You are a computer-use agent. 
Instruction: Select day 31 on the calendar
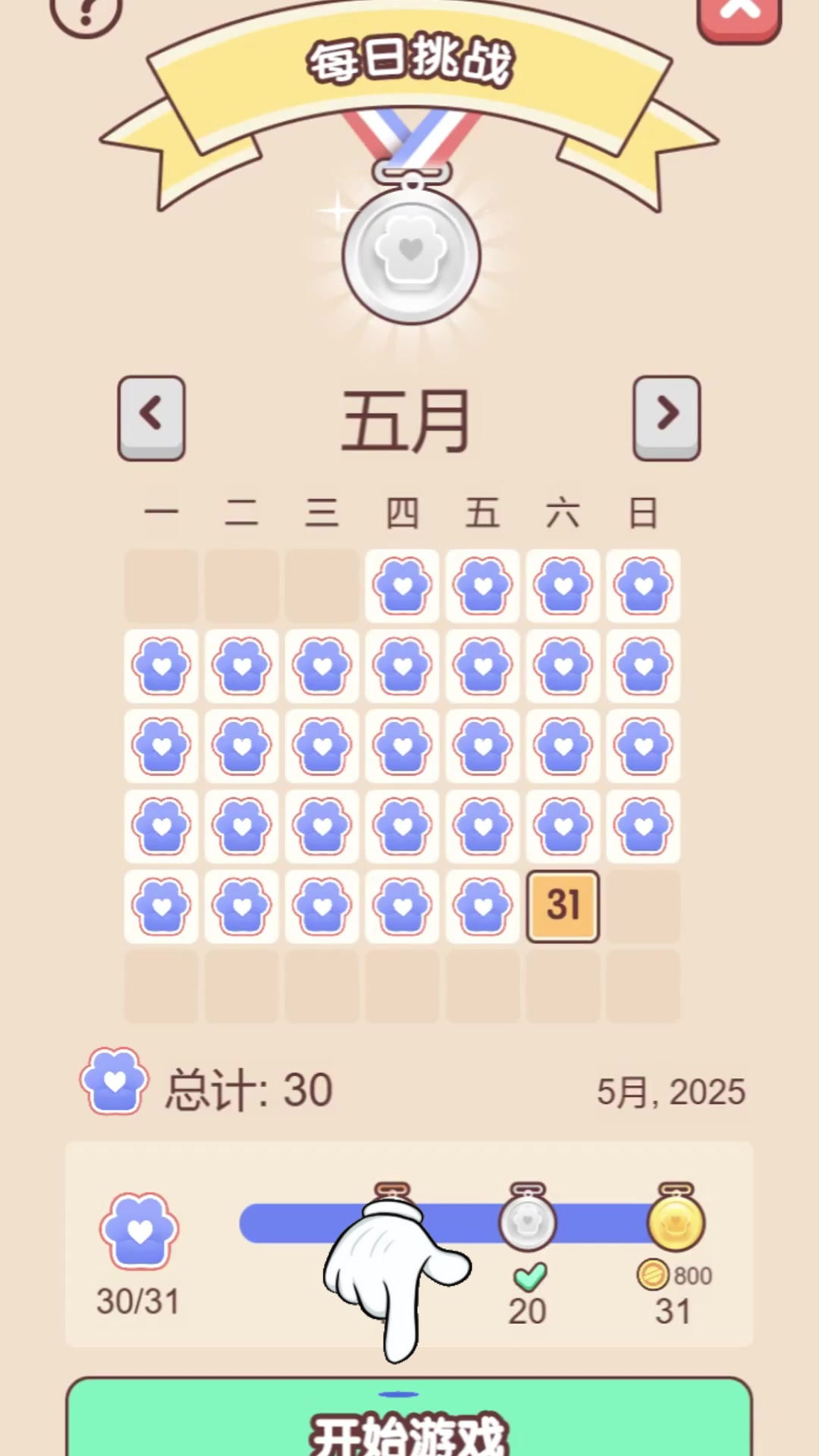click(563, 906)
